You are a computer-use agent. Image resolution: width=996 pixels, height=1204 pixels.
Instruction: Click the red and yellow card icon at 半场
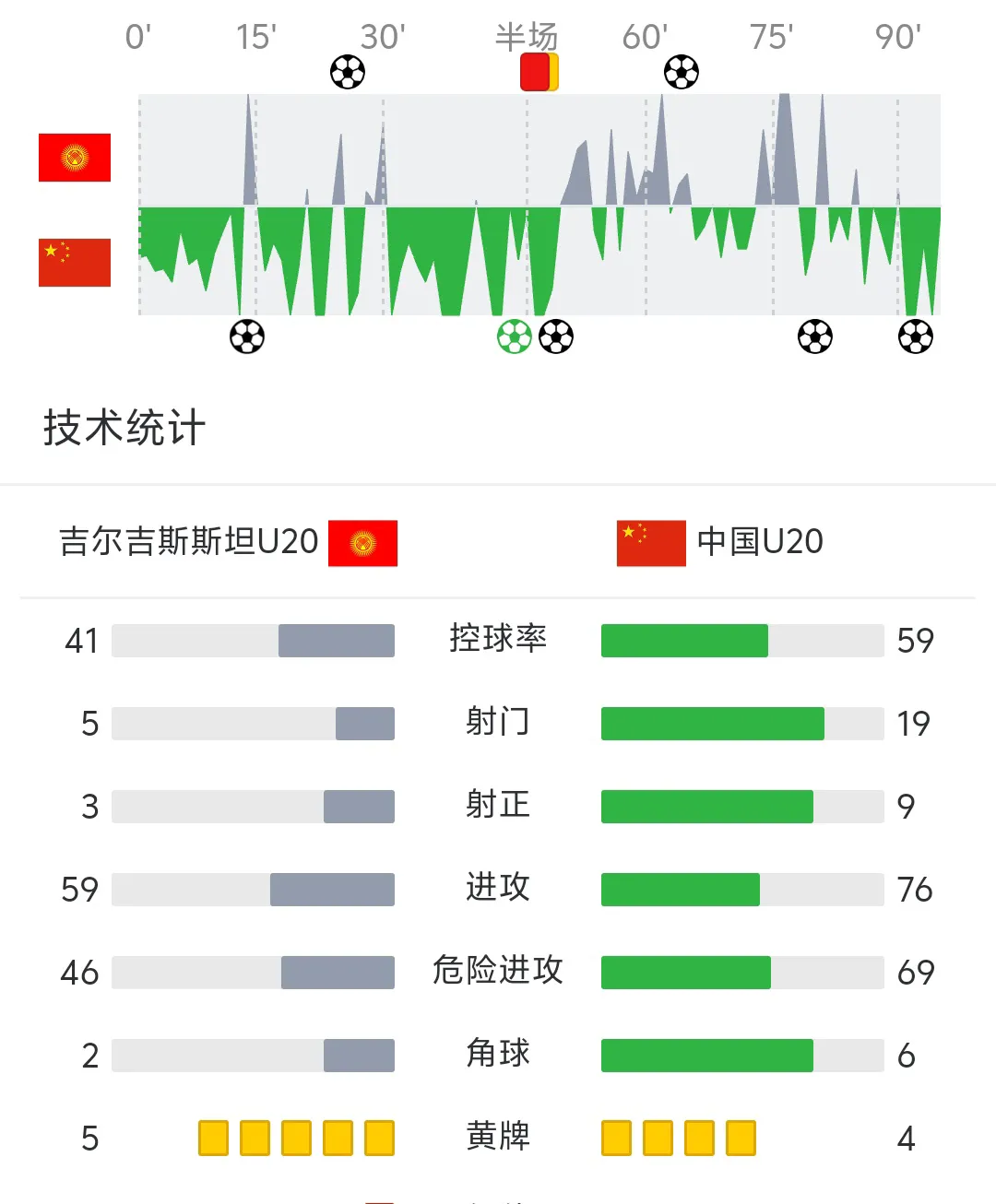coord(540,69)
